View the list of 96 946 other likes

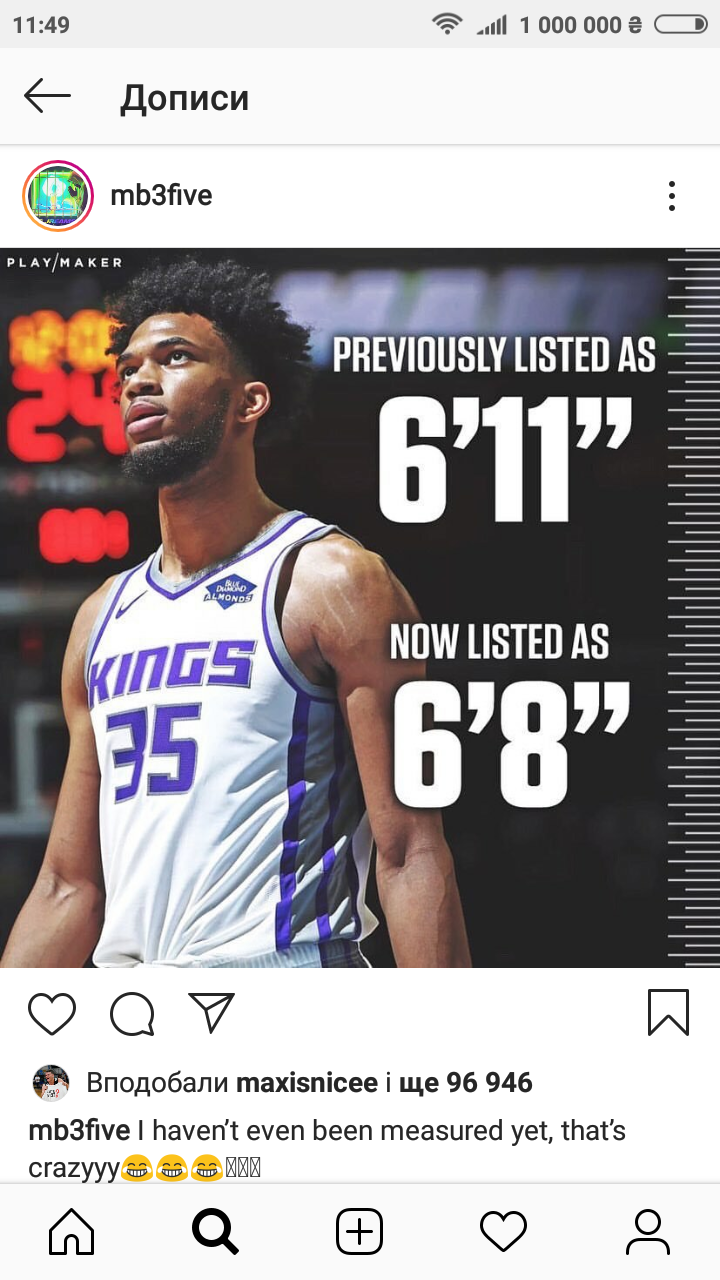(x=465, y=1082)
